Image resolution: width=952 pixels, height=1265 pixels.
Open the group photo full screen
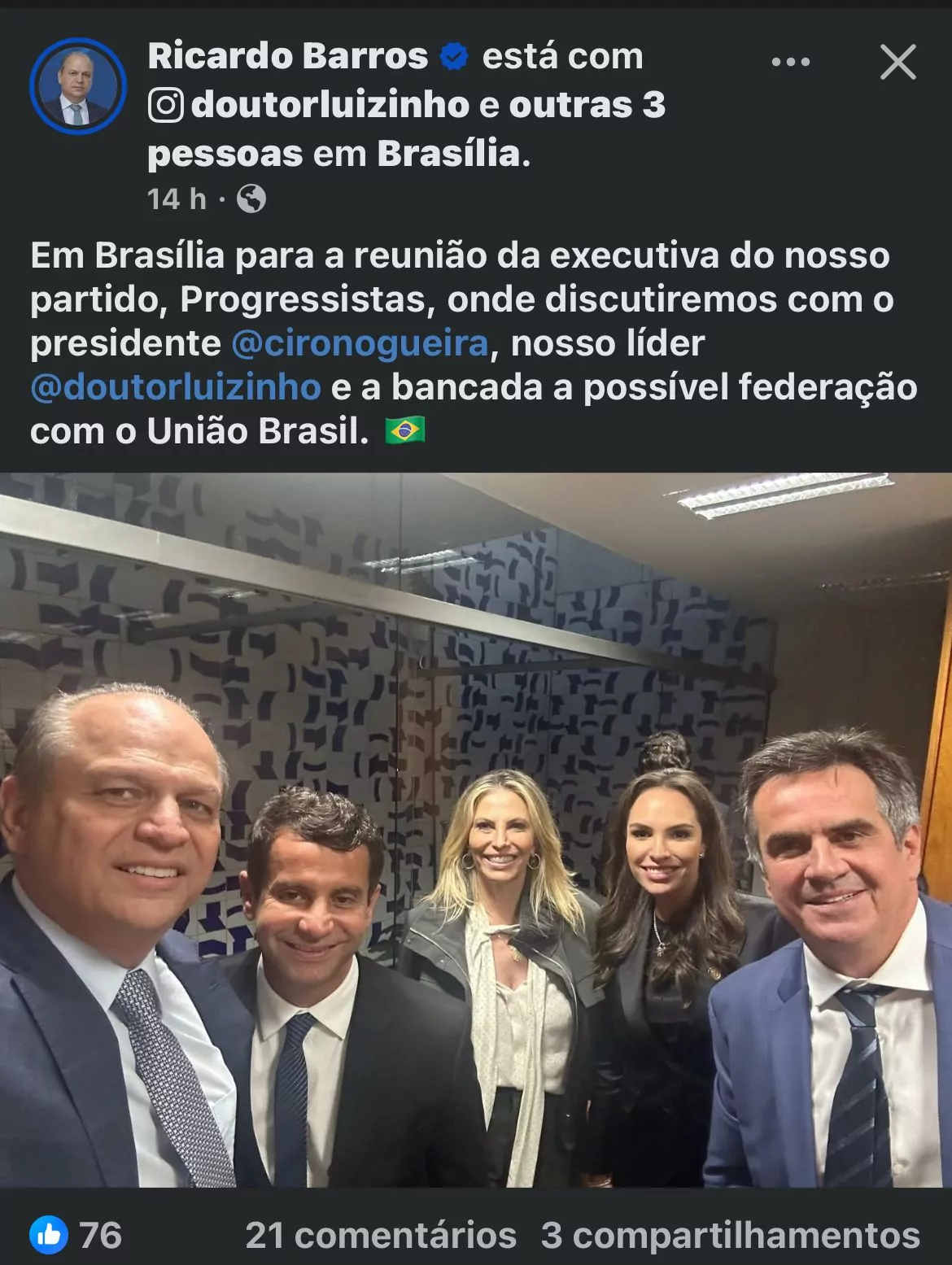click(476, 830)
